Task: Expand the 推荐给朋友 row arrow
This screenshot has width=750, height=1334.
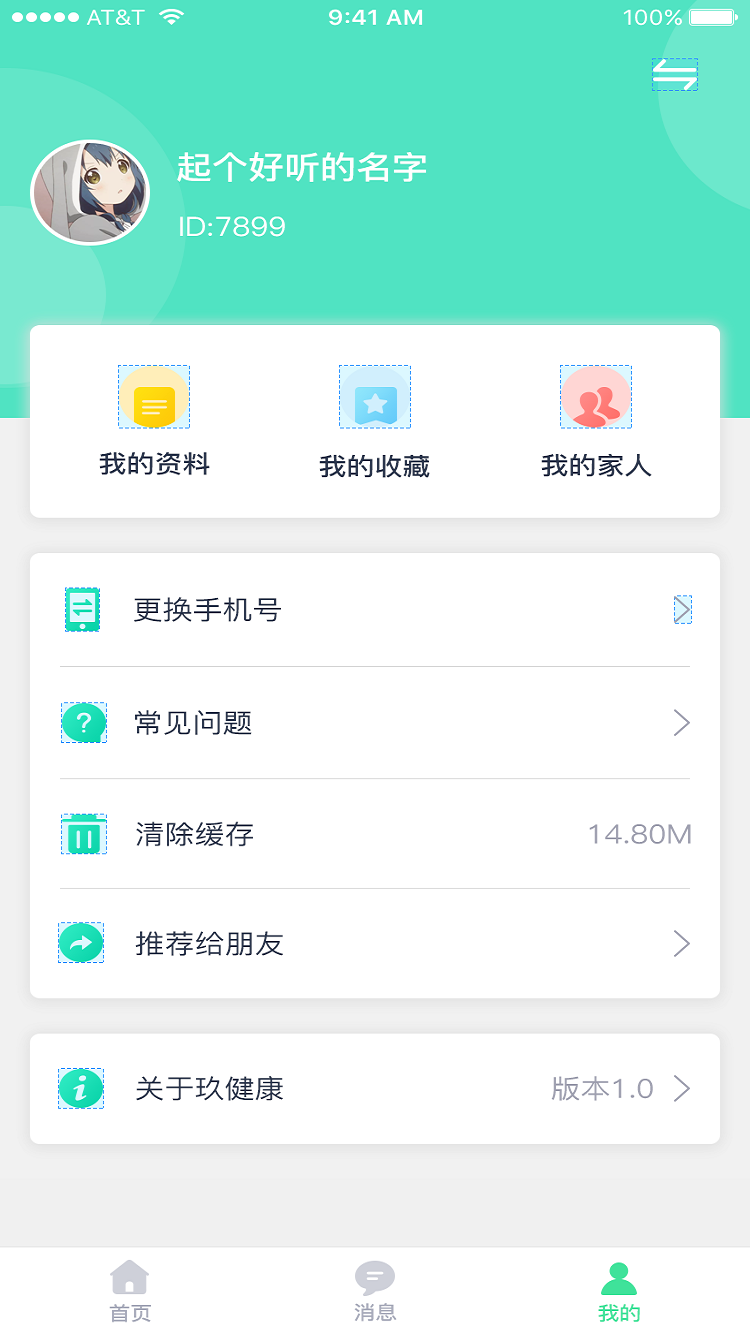Action: pyautogui.click(x=682, y=942)
